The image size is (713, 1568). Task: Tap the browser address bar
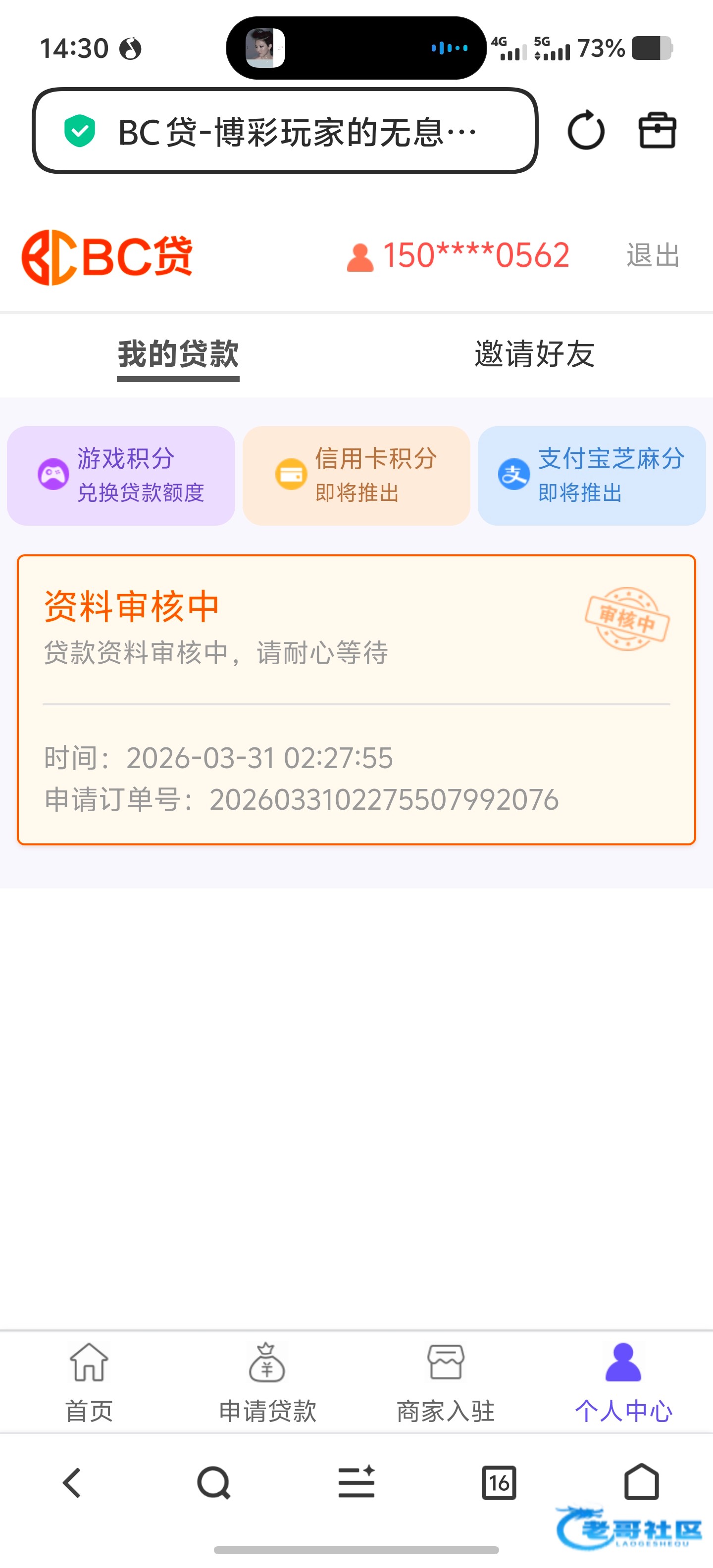[285, 131]
